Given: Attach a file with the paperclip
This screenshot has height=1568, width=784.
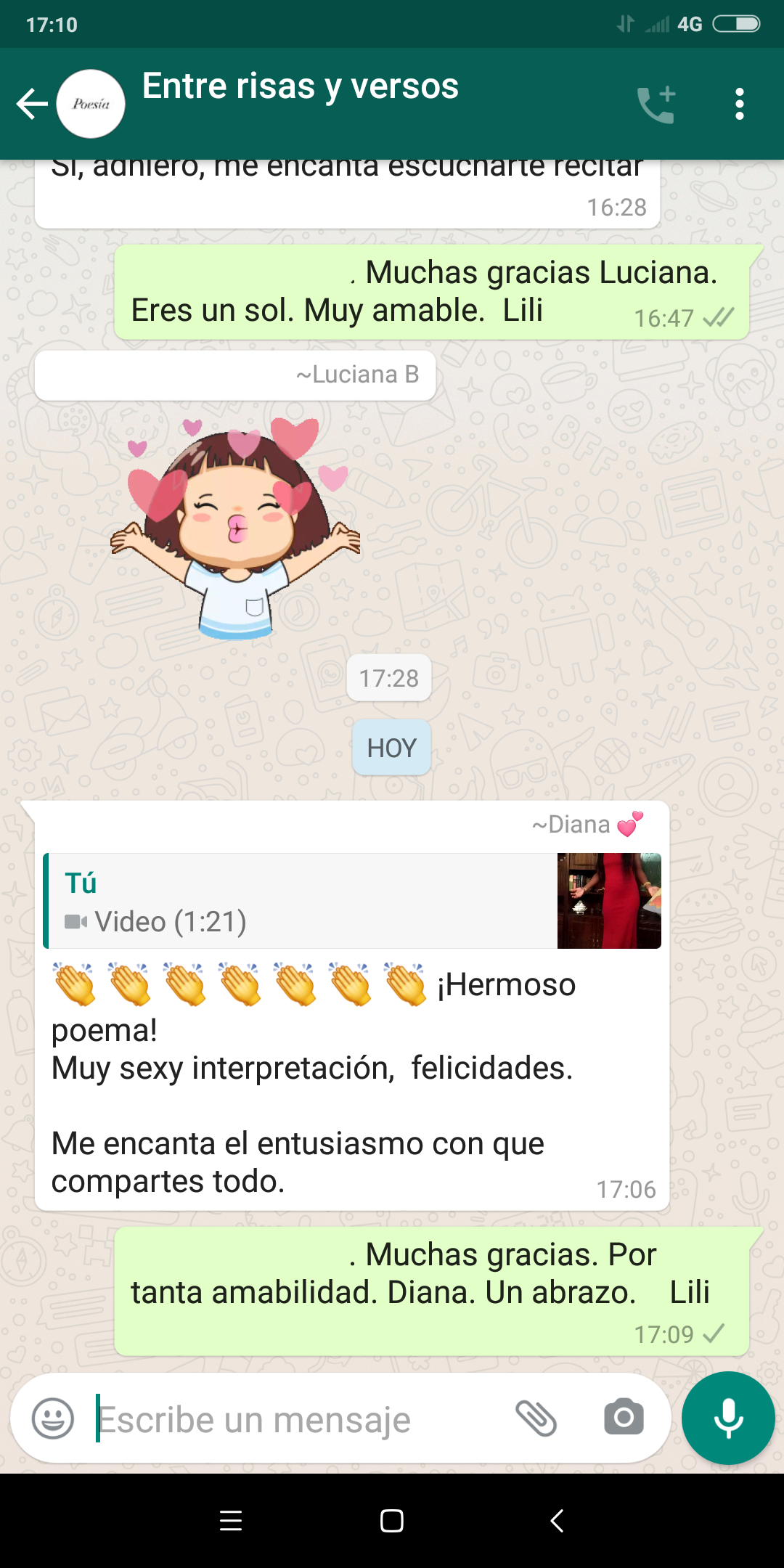Looking at the screenshot, I should [x=536, y=1418].
